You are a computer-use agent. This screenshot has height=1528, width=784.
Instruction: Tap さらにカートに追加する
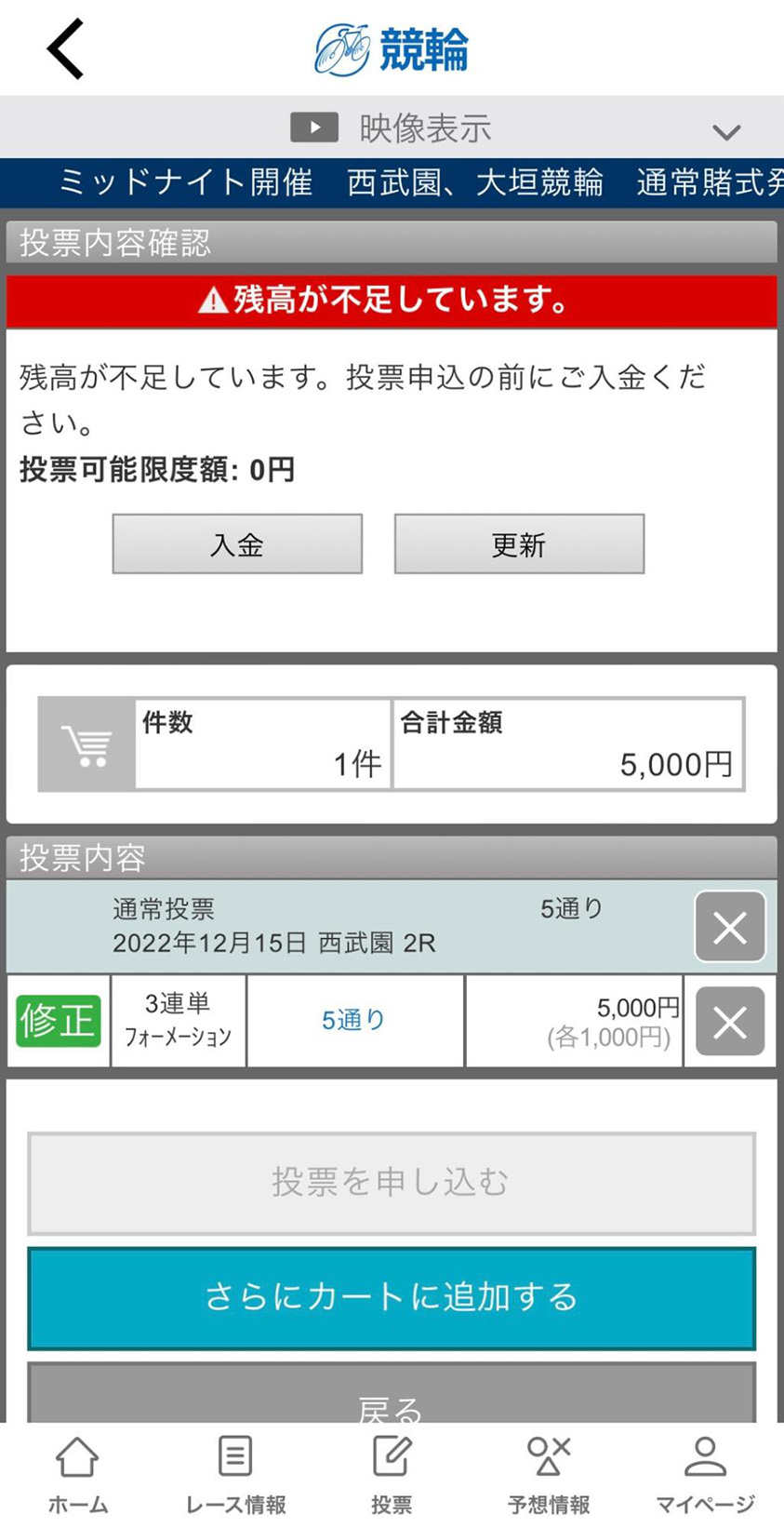[392, 1297]
